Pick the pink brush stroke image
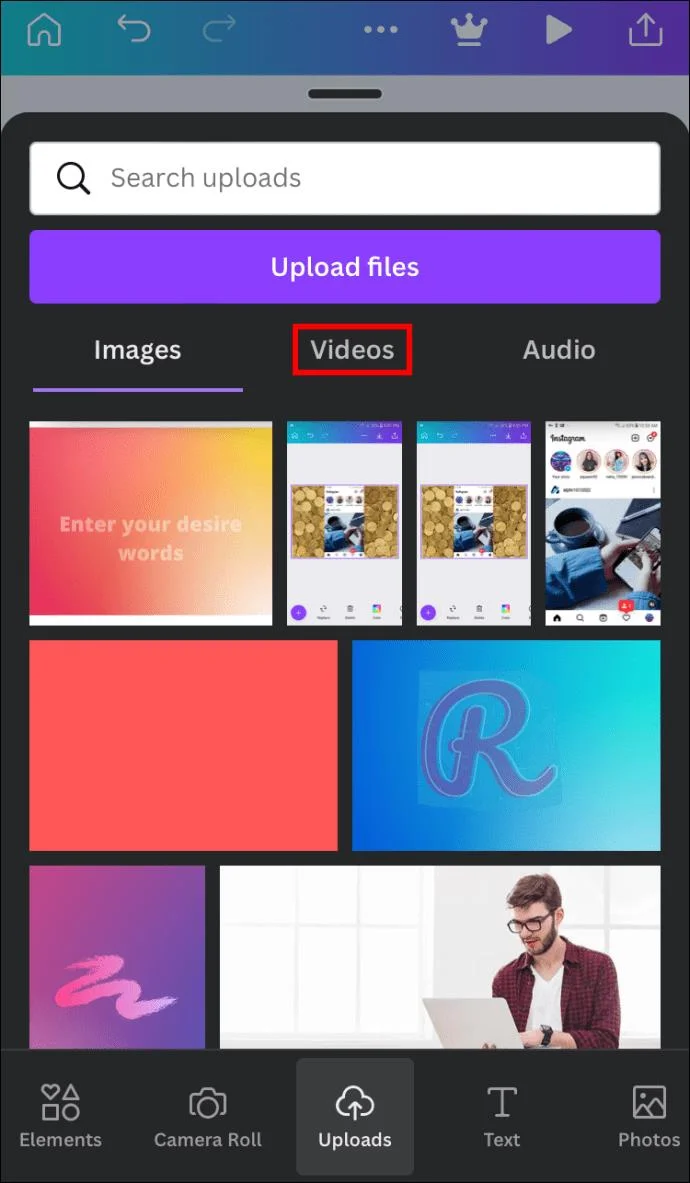 117,957
